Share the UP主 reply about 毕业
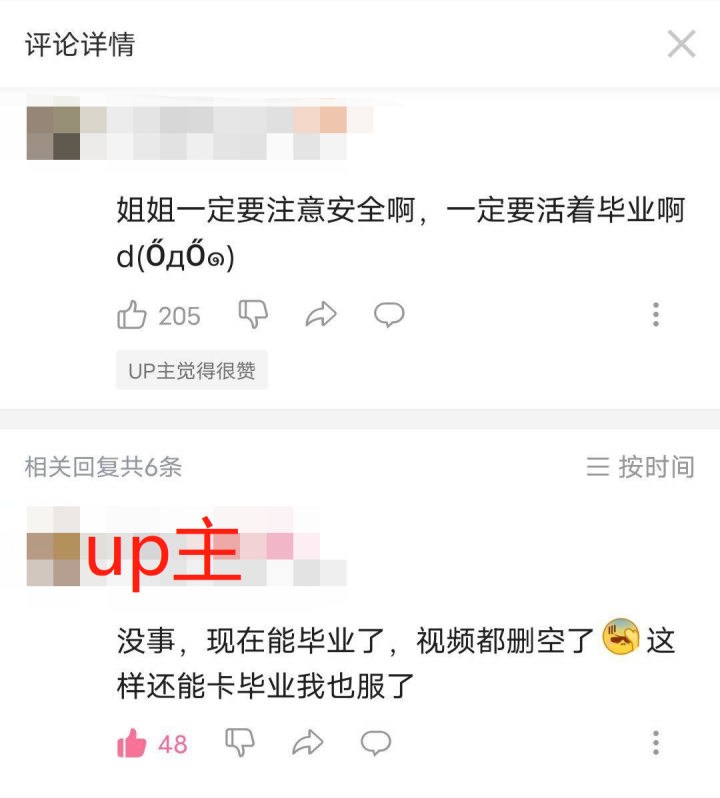This screenshot has height=798, width=720. (x=307, y=743)
